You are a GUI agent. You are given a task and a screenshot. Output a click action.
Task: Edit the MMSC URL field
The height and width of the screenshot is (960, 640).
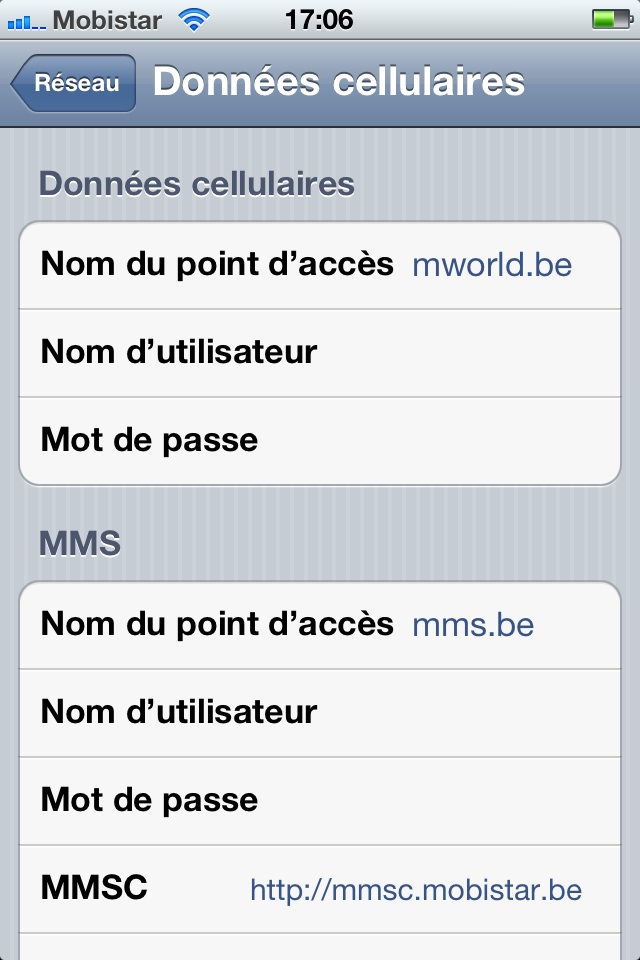(415, 889)
